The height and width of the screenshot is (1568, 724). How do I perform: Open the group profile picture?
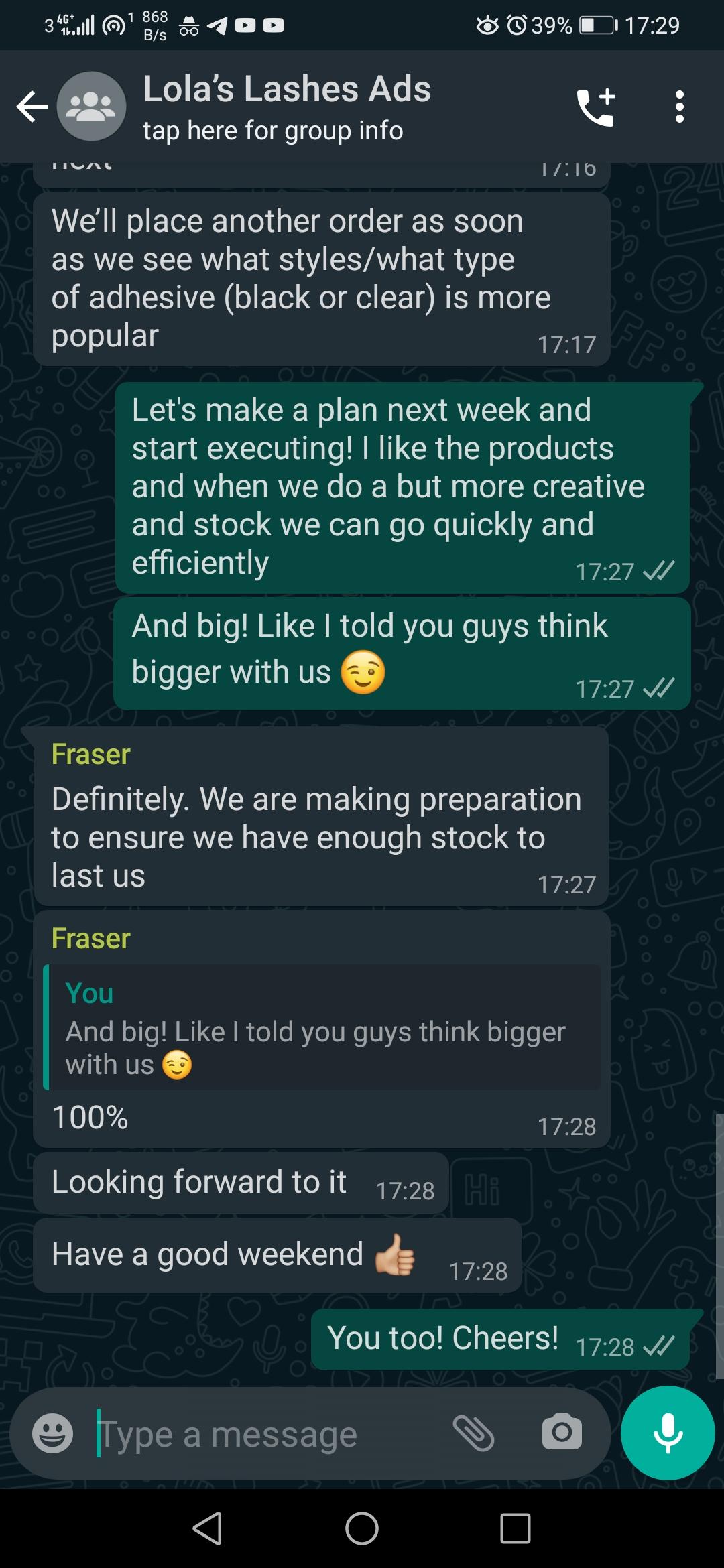[x=91, y=107]
